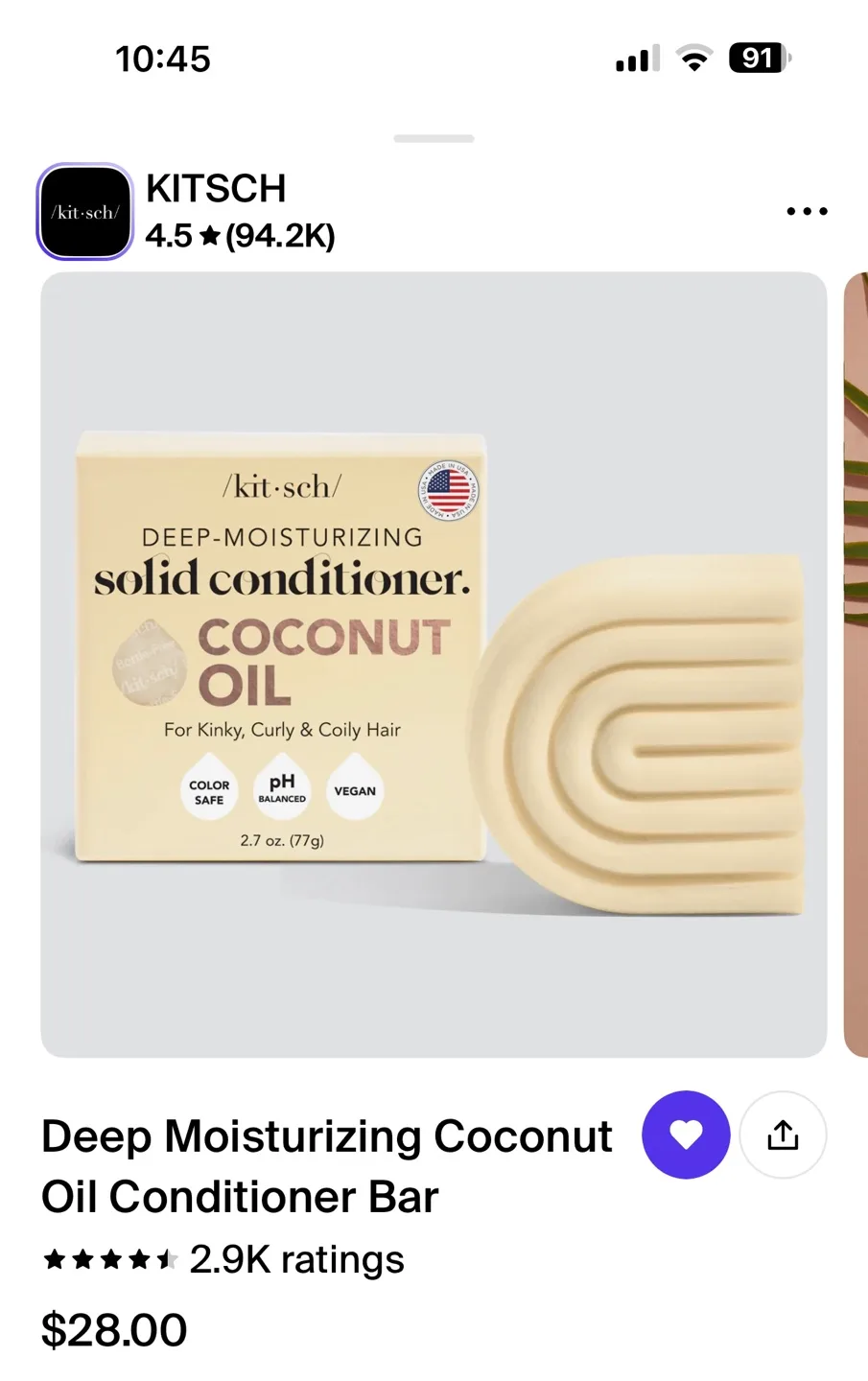Tap the battery indicator showing 91

[x=759, y=58]
